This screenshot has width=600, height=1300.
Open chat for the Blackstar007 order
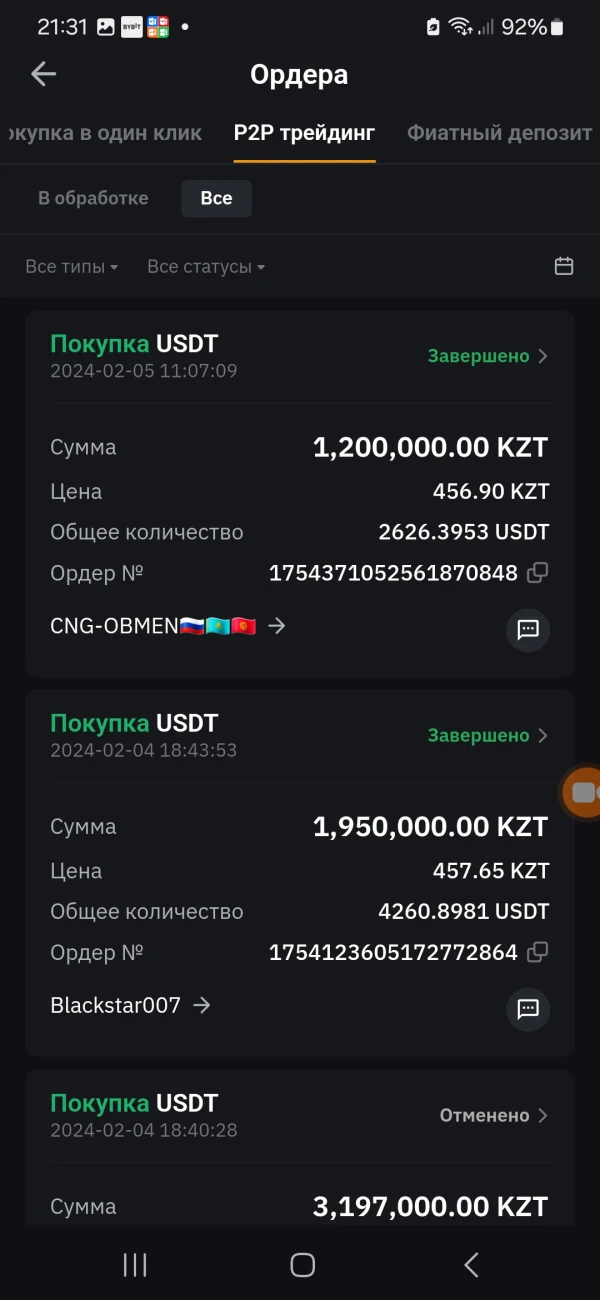[528, 1009]
